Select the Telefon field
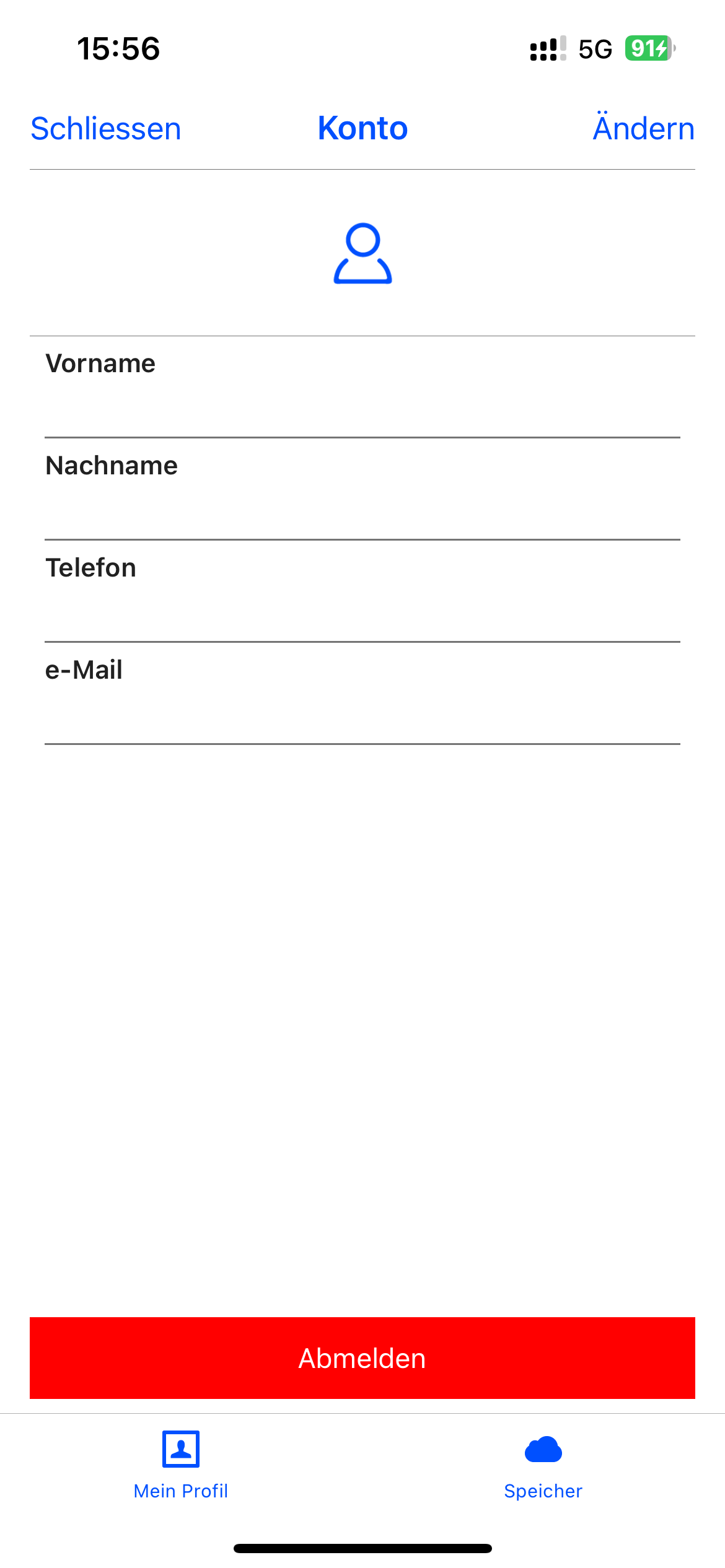Viewport: 725px width, 1568px height. point(362,592)
